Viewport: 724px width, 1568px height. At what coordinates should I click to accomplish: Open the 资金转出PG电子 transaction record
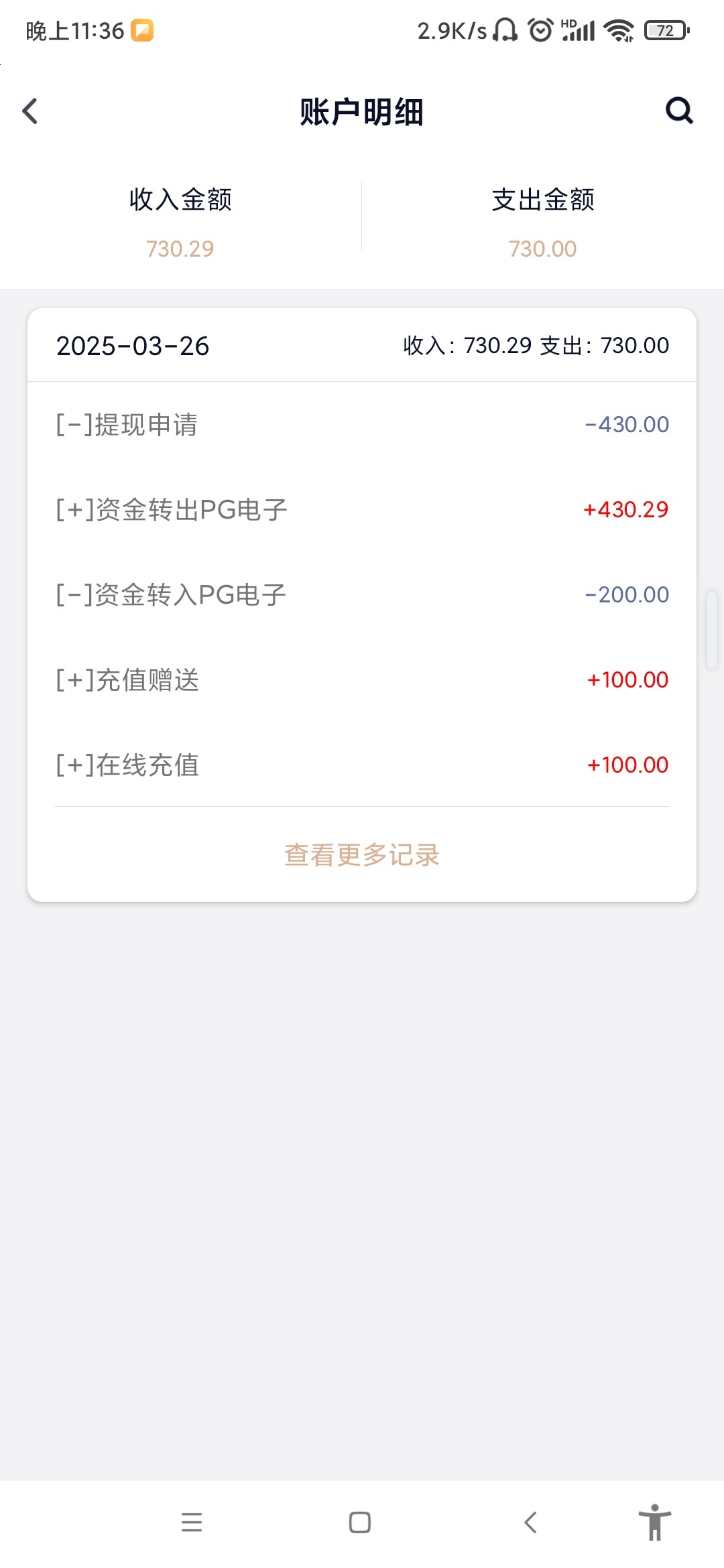coord(362,510)
